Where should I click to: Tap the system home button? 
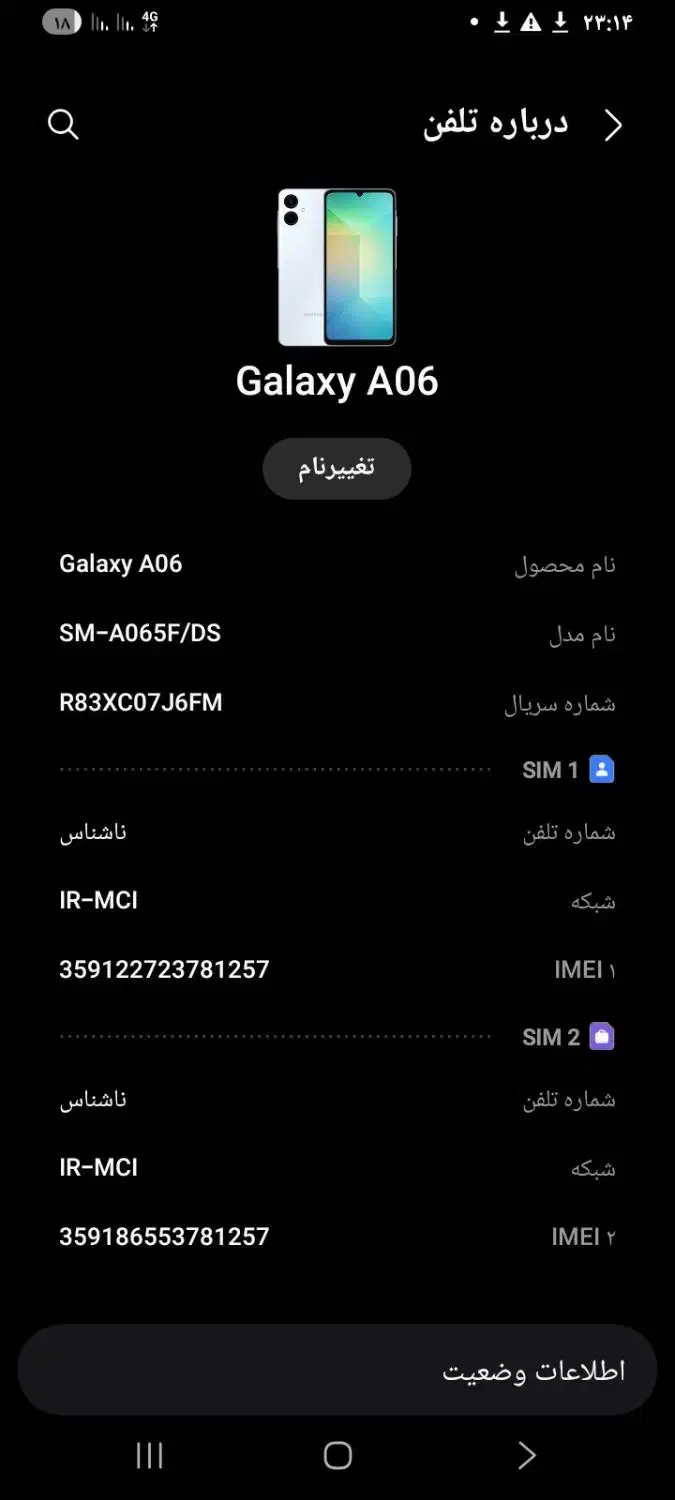(x=338, y=1455)
